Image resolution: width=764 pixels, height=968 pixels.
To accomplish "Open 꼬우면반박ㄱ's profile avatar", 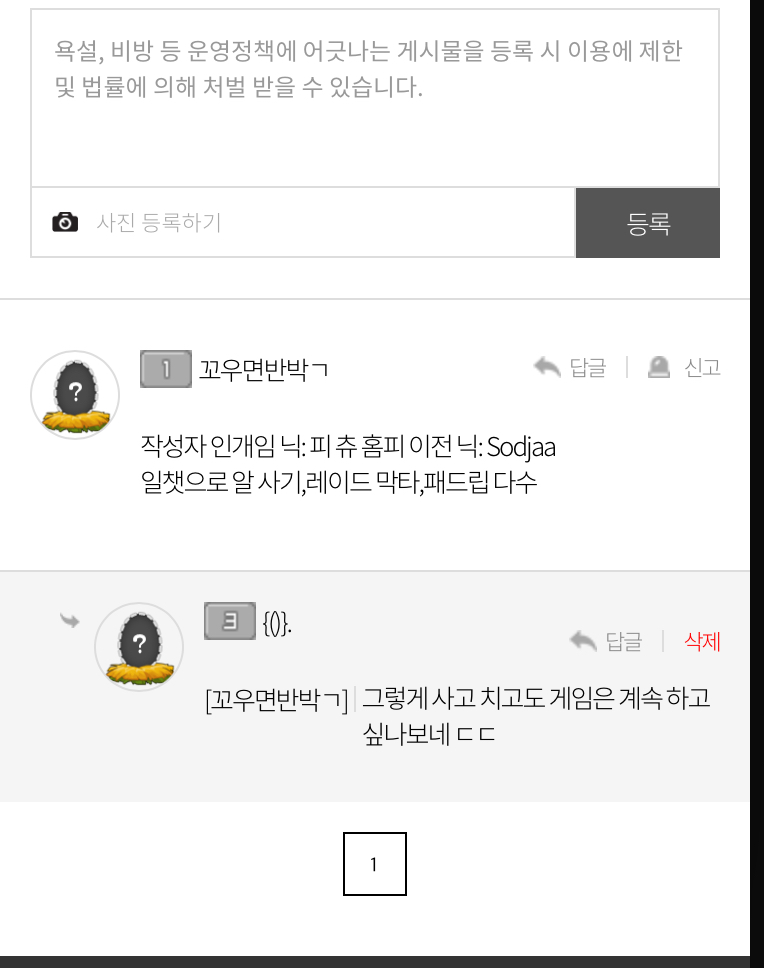I will click(x=75, y=395).
